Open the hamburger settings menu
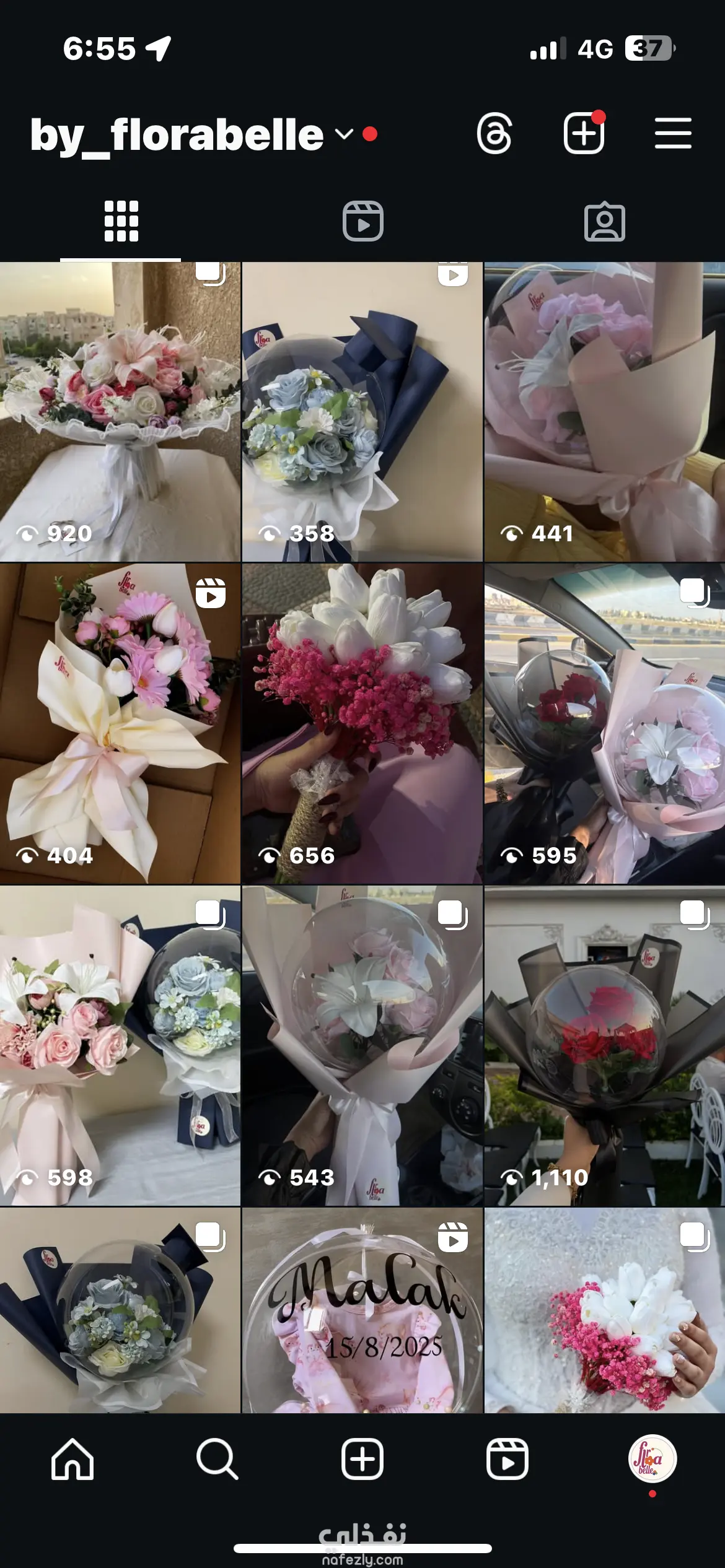This screenshot has height=1568, width=725. [x=673, y=133]
